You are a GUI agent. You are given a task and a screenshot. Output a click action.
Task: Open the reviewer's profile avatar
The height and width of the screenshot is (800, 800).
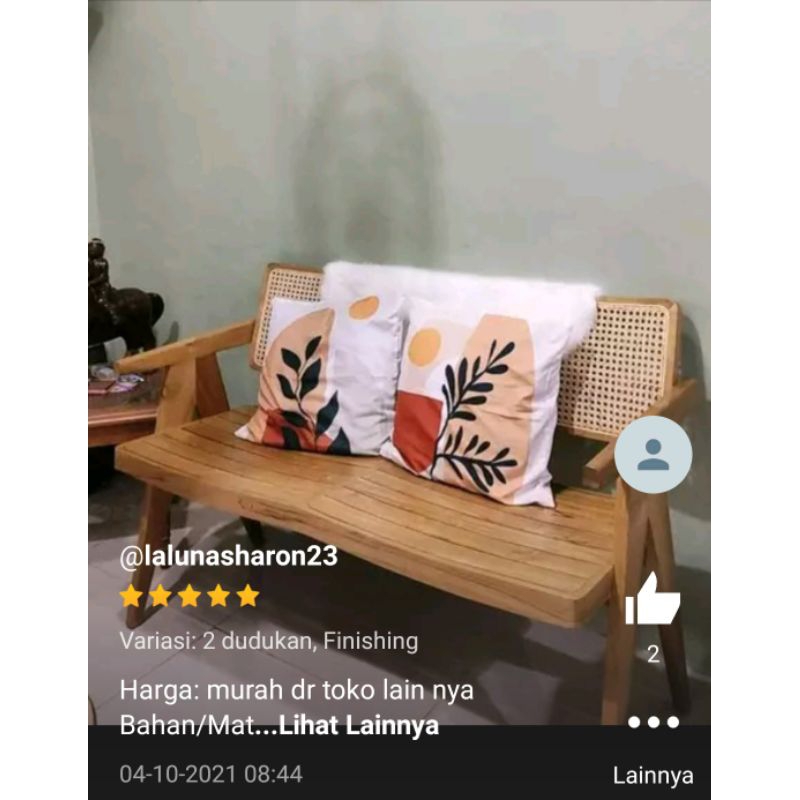coord(653,455)
